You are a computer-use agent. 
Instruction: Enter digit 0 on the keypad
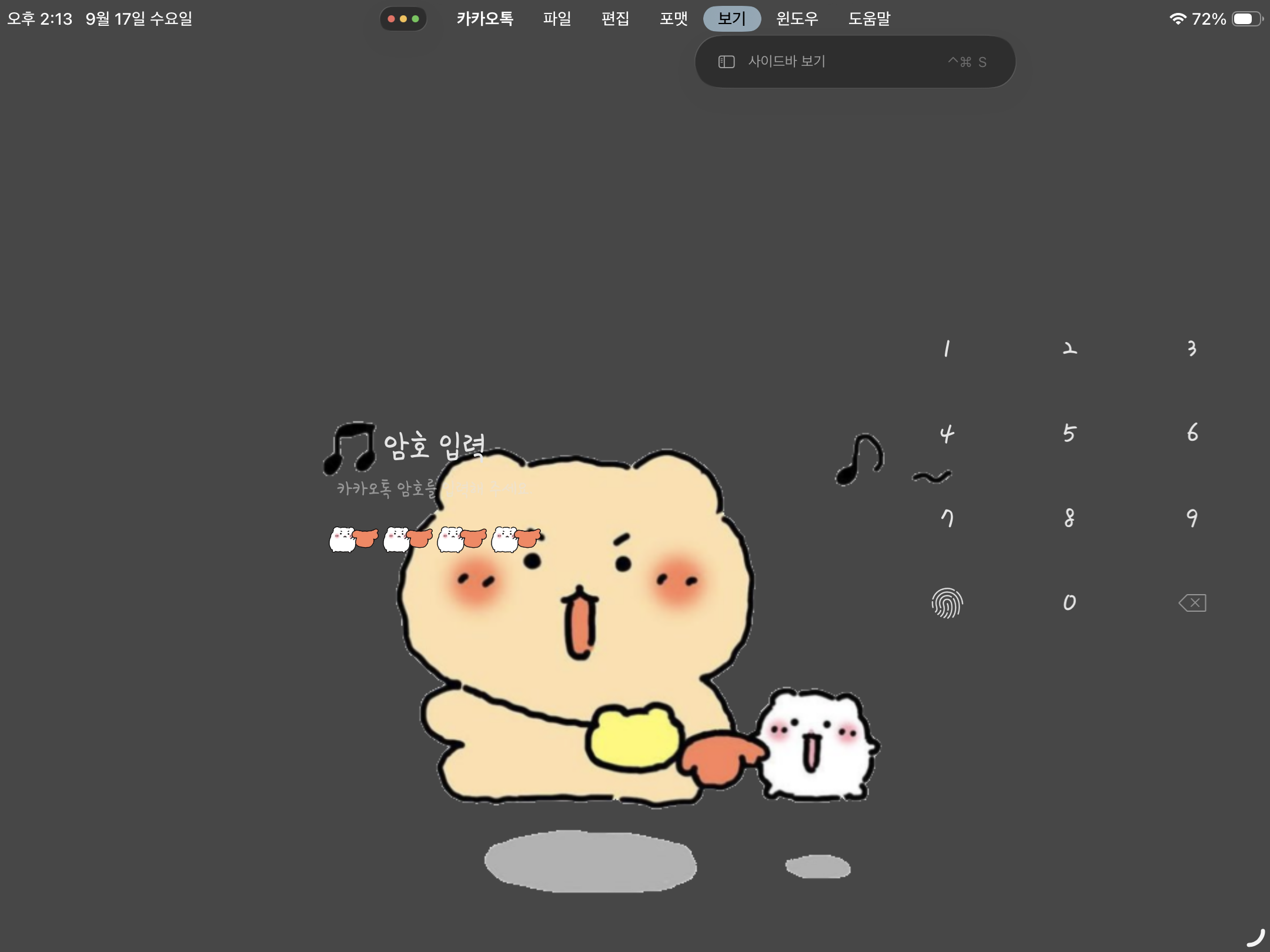point(1070,603)
